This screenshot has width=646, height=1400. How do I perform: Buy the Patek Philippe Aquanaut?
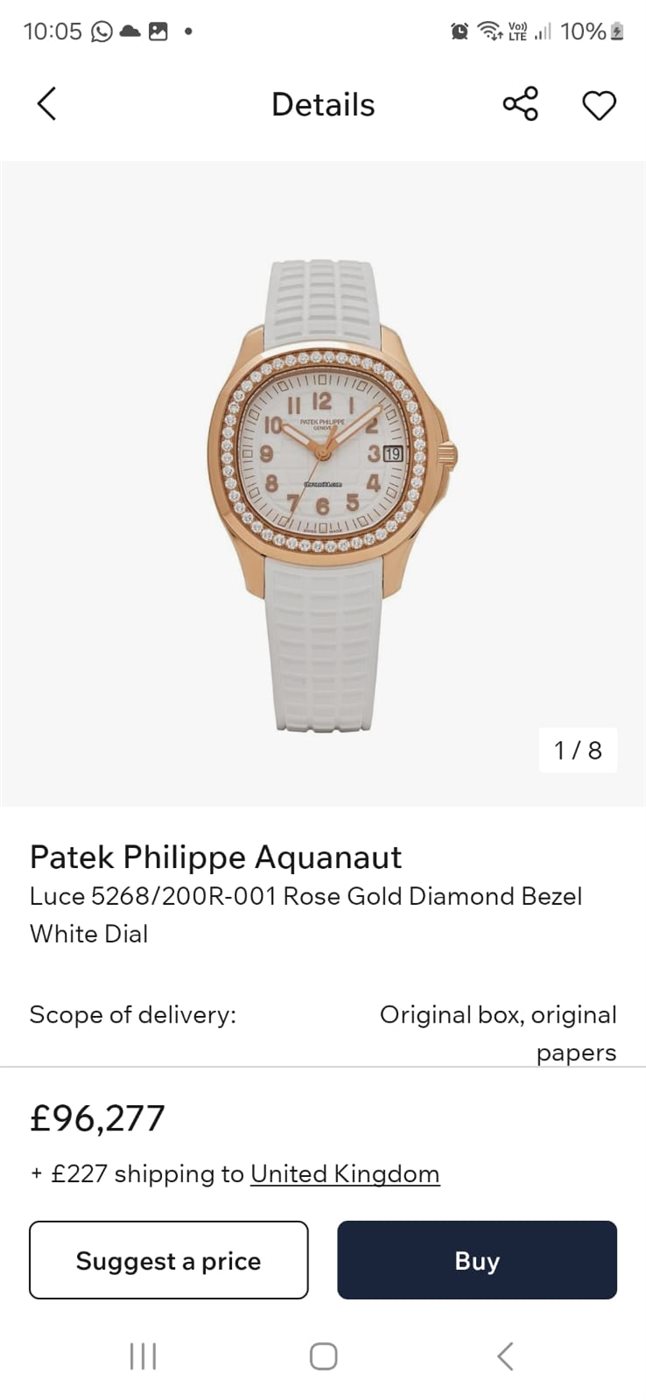pyautogui.click(x=476, y=1260)
